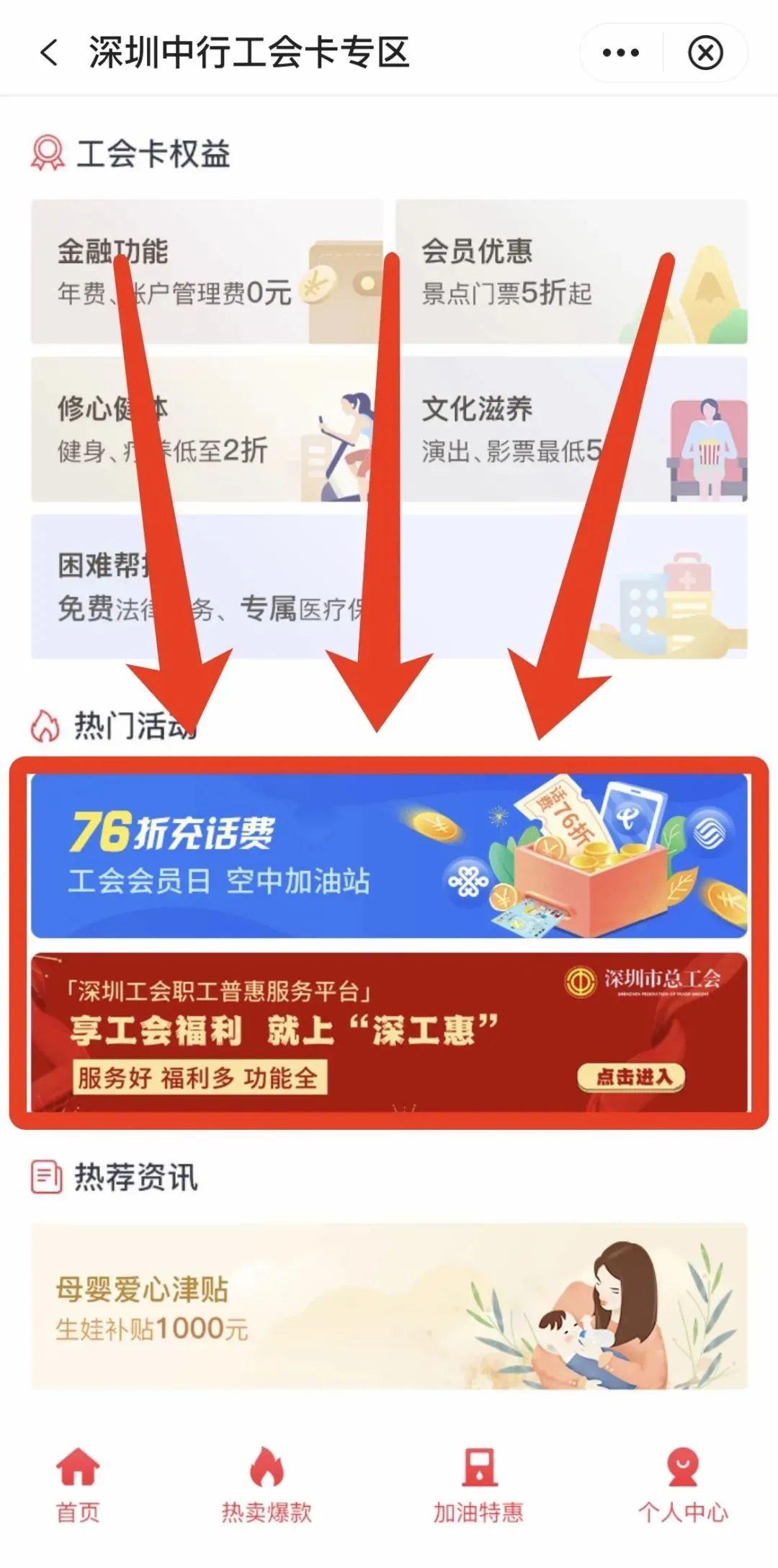Switch to the 首页 tab
Viewport: 778px width, 1568px height.
coord(78,1486)
